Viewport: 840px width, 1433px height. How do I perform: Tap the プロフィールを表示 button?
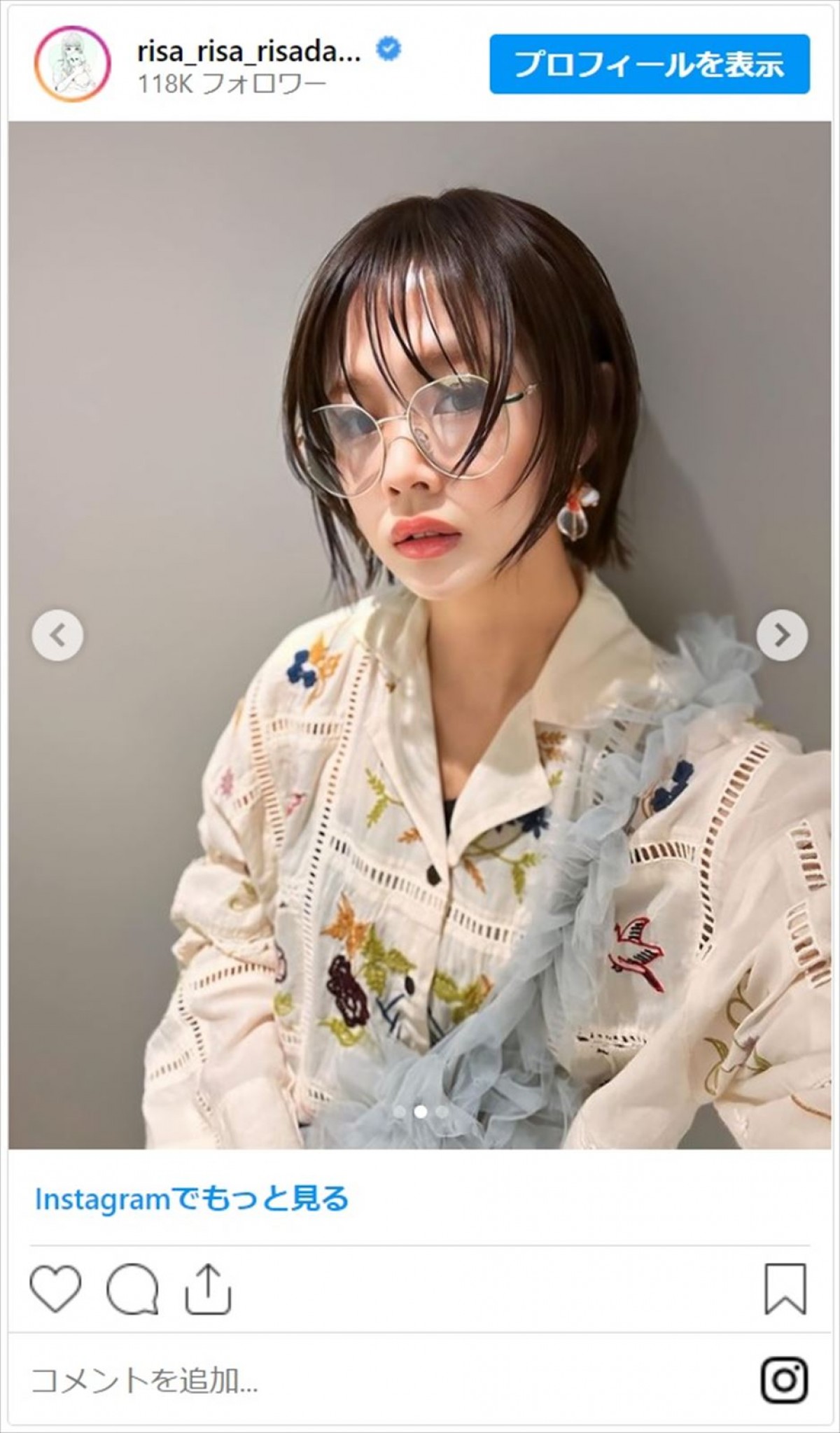pyautogui.click(x=649, y=64)
